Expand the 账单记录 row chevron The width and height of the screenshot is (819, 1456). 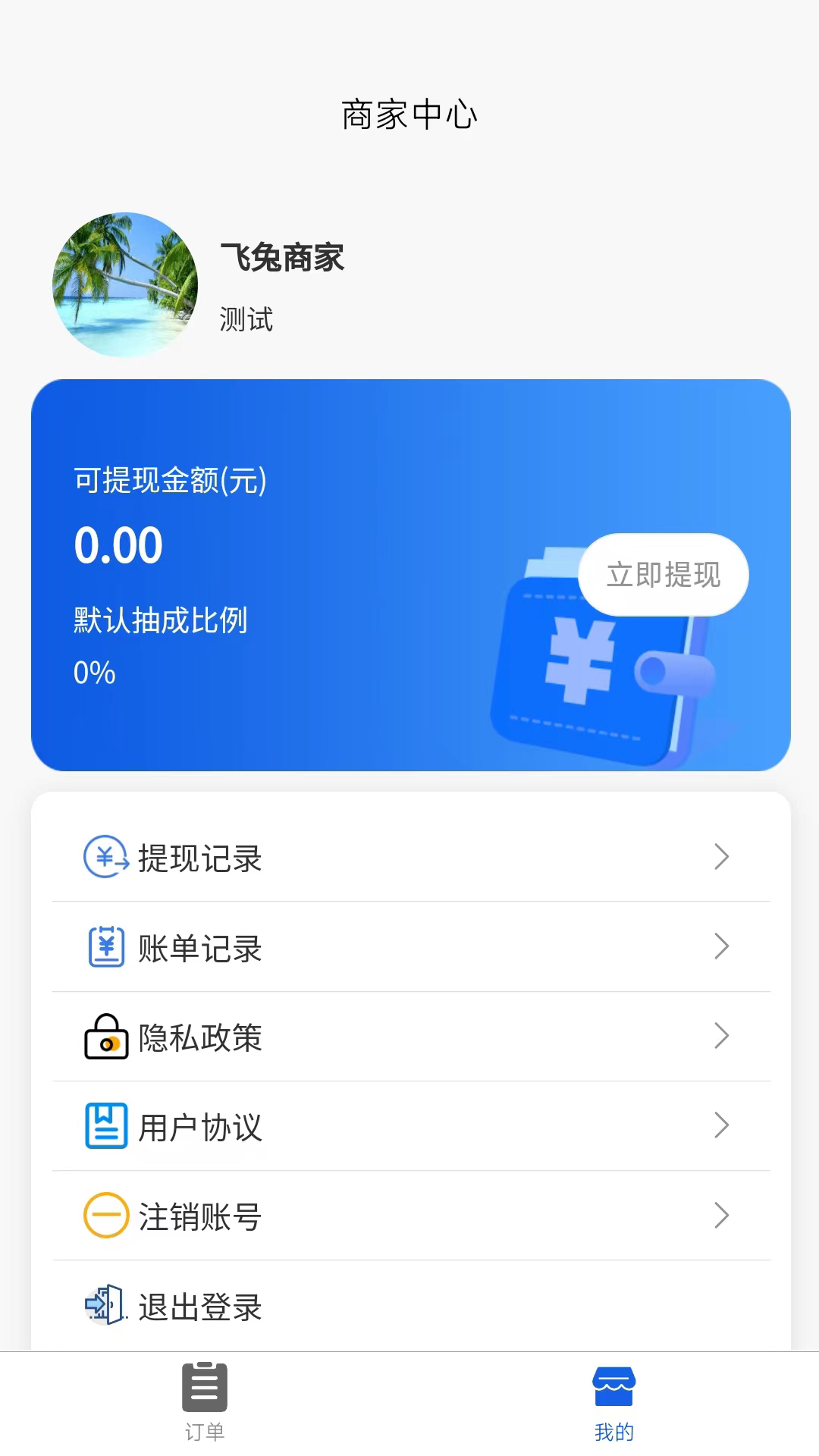click(x=723, y=947)
